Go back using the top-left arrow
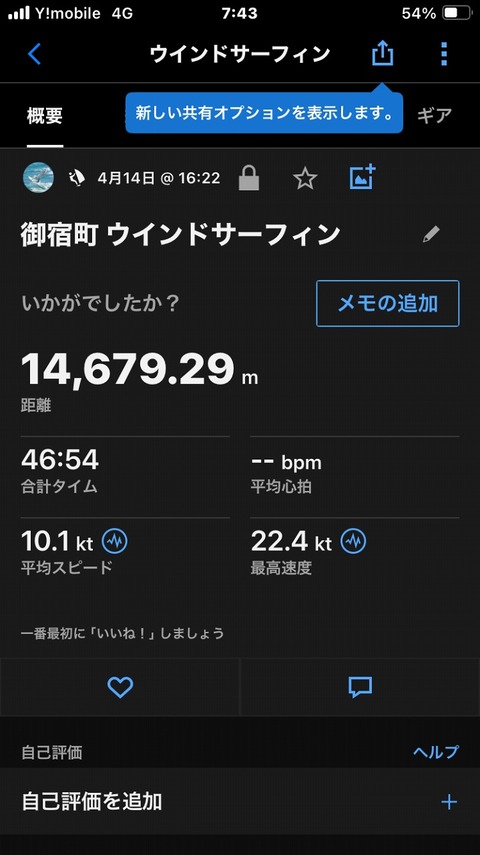 click(x=34, y=55)
